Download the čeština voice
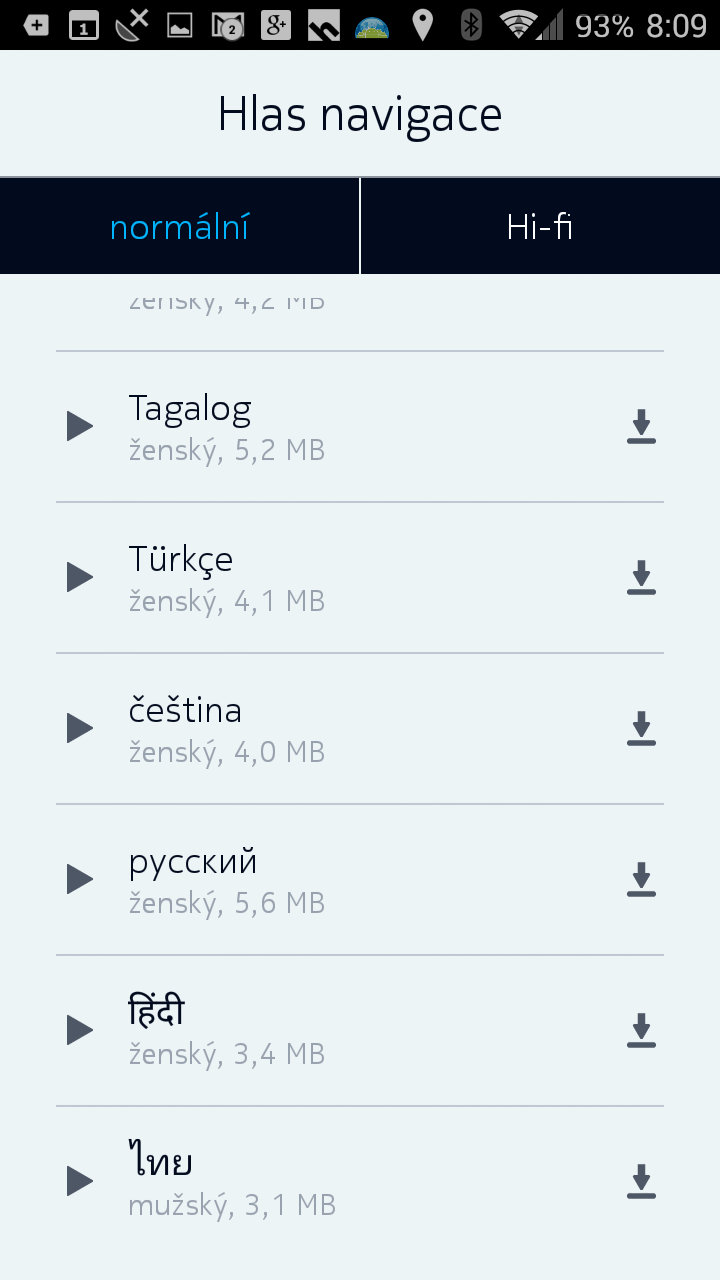Screen dimensions: 720x1280 click(x=641, y=728)
